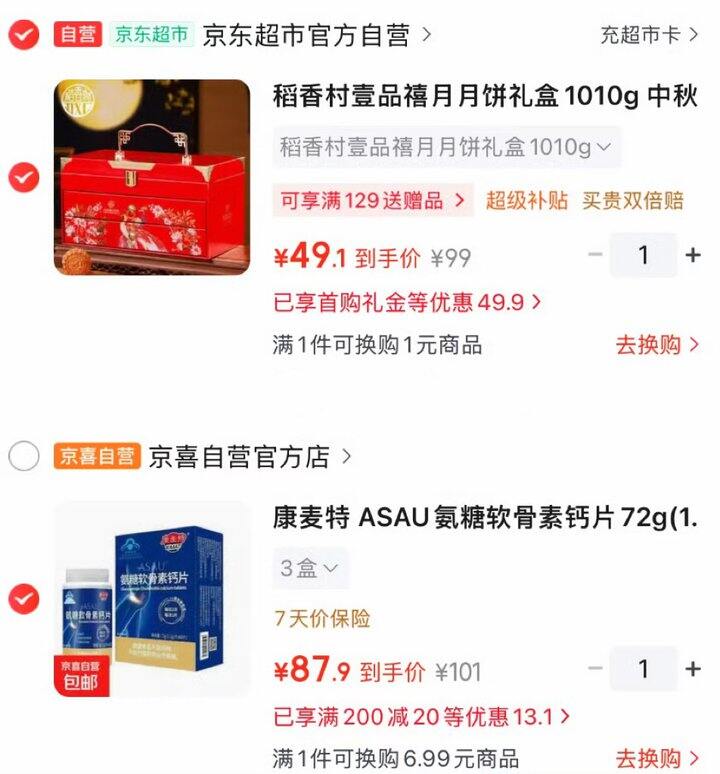Open the 康麦特氨糖软骨素钙片 product image

click(x=152, y=599)
